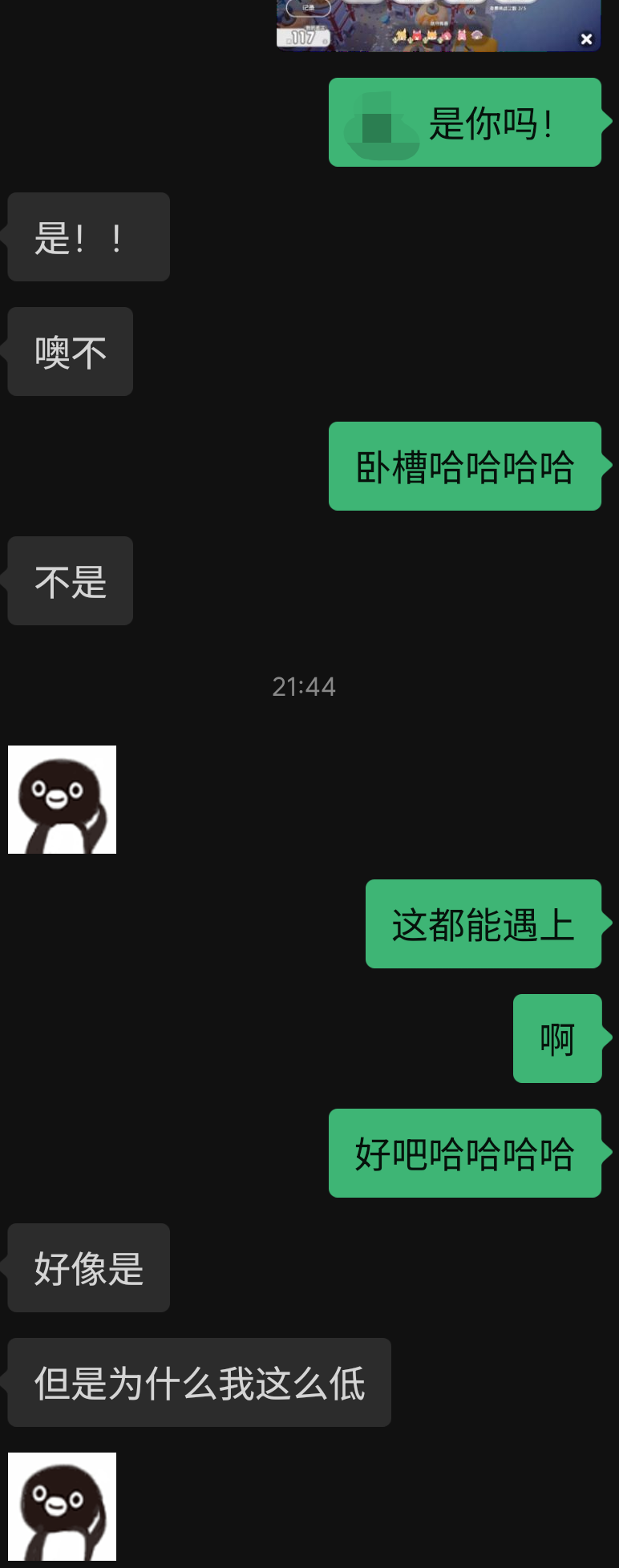
Task: Close the game screenshot preview
Action: (x=585, y=38)
